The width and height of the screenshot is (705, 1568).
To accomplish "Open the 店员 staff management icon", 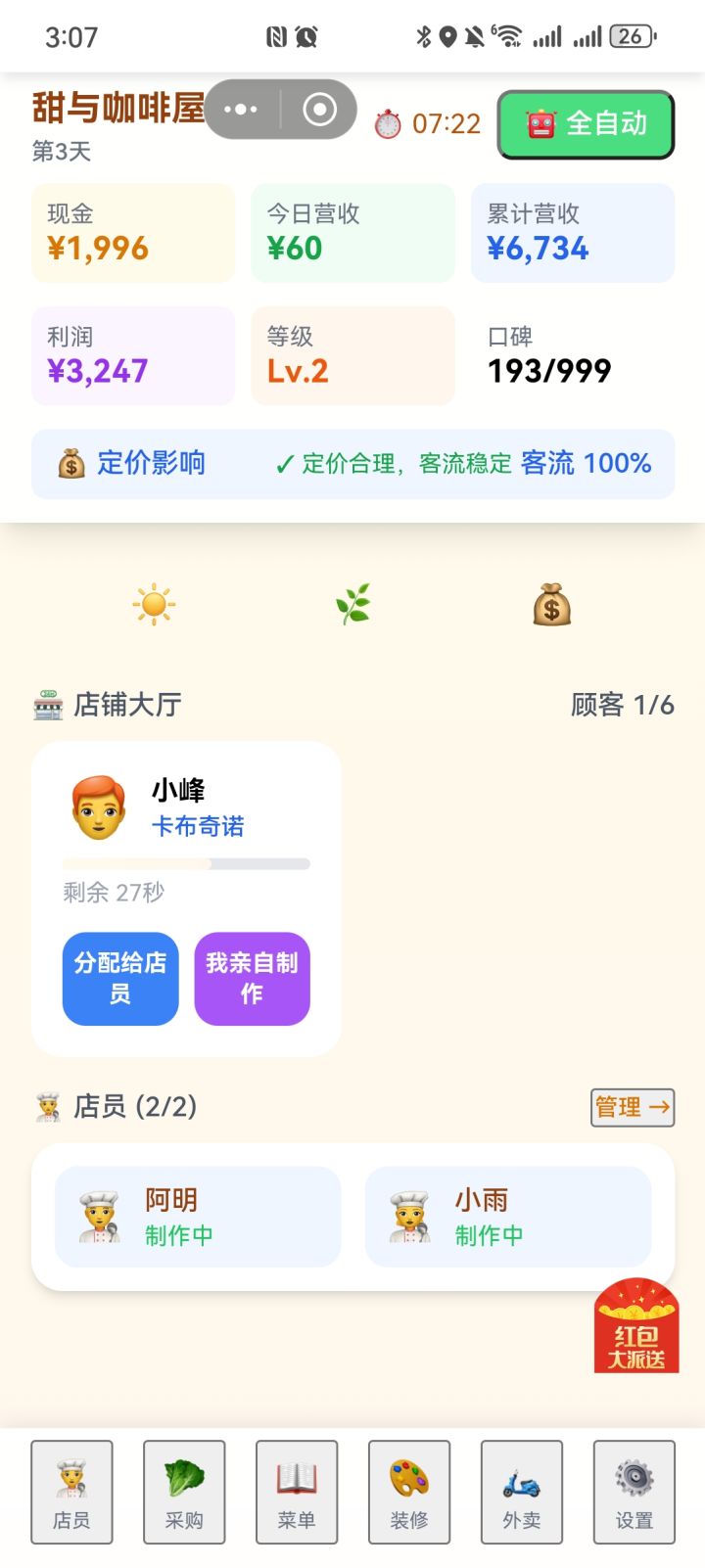I will pyautogui.click(x=70, y=1493).
